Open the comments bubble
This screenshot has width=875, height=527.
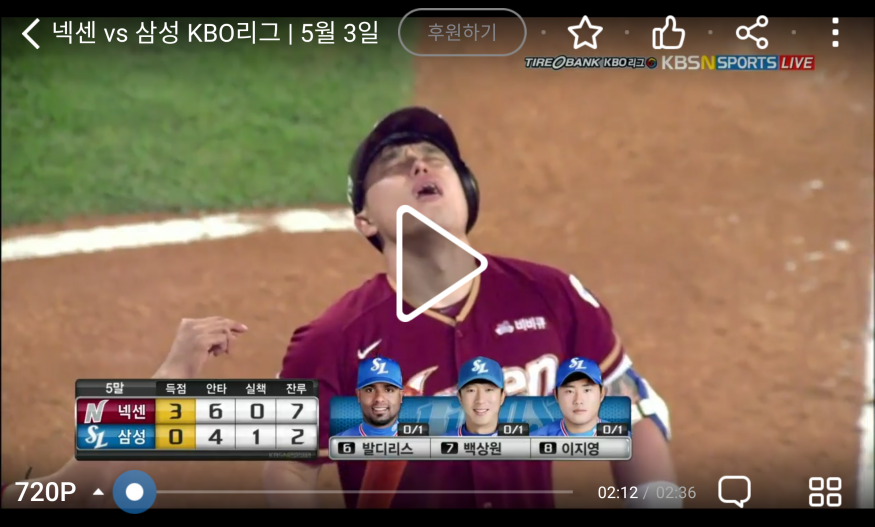[x=734, y=491]
